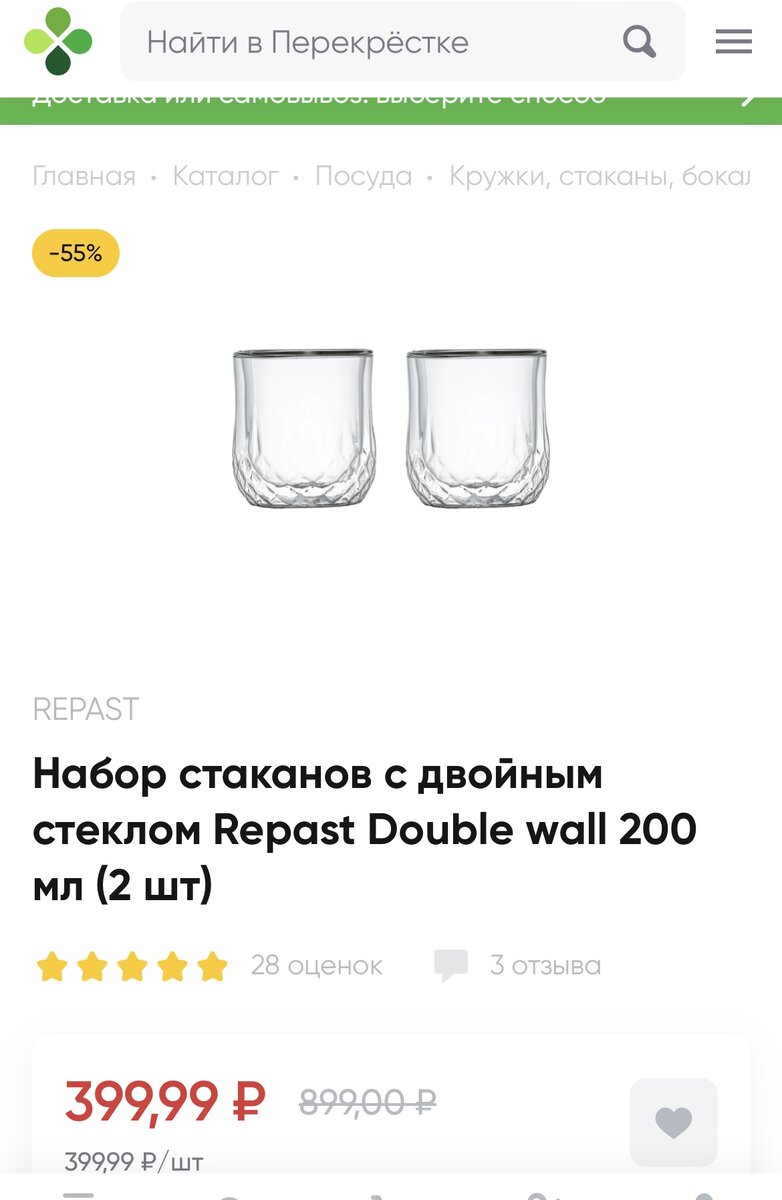Viewport: 782px width, 1200px height.
Task: Tap the heart to favorite the glasses set
Action: click(673, 1124)
